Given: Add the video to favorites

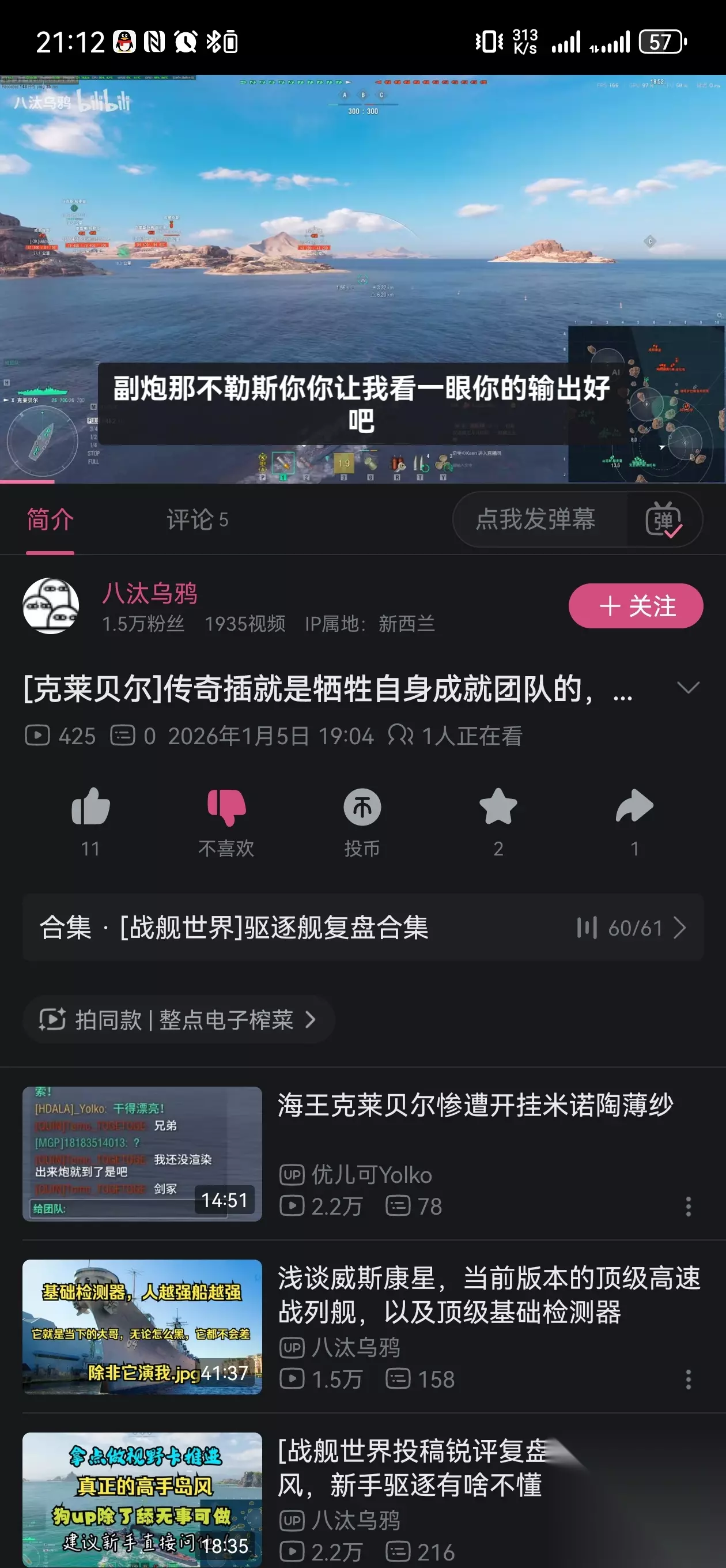Looking at the screenshot, I should tap(498, 821).
